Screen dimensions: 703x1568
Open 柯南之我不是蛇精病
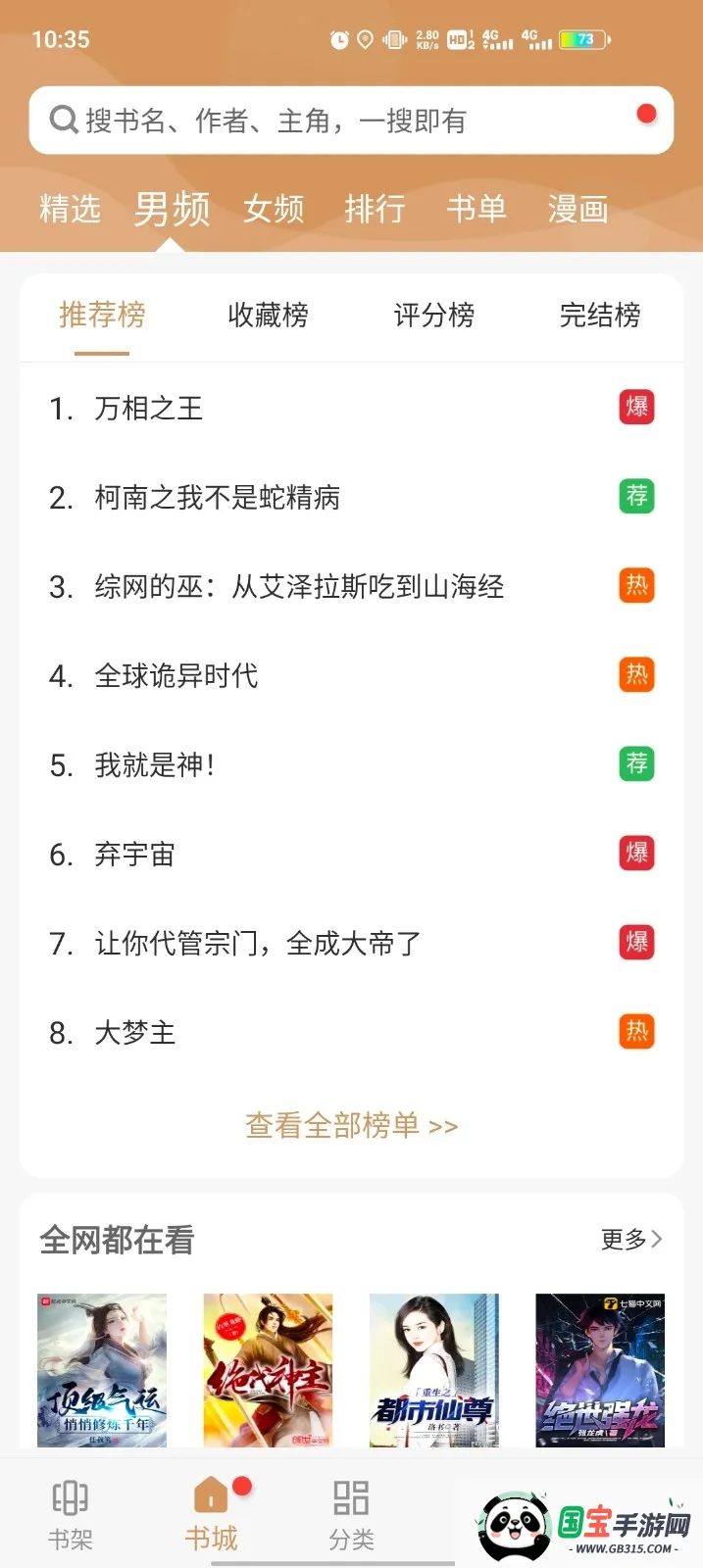(x=217, y=497)
